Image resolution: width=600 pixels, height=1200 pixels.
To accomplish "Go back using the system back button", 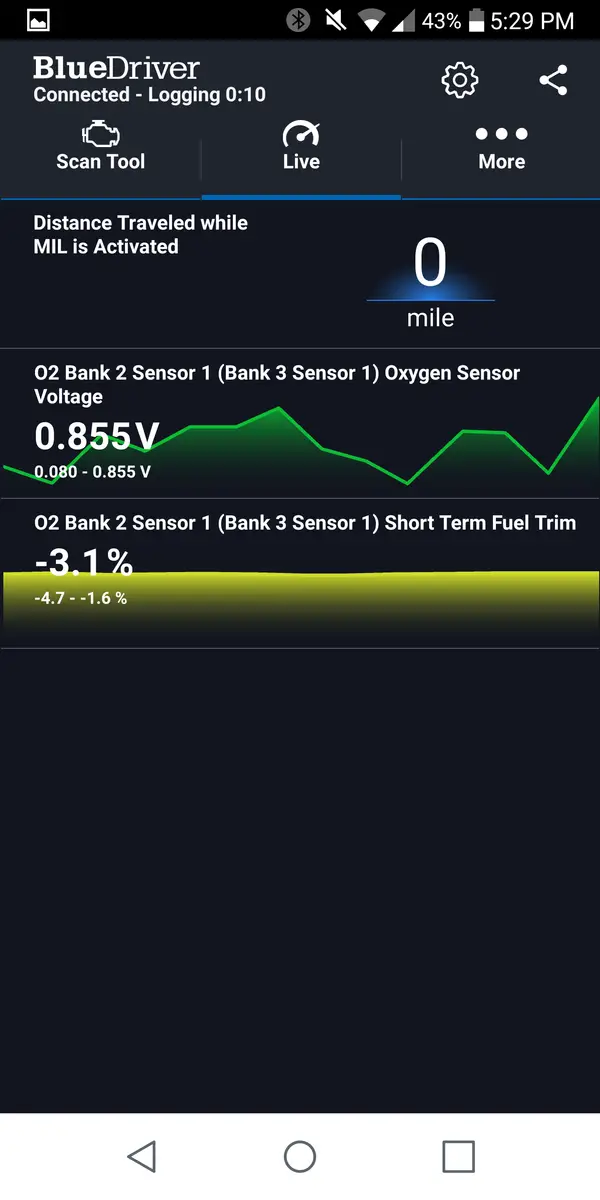I will pos(142,1156).
